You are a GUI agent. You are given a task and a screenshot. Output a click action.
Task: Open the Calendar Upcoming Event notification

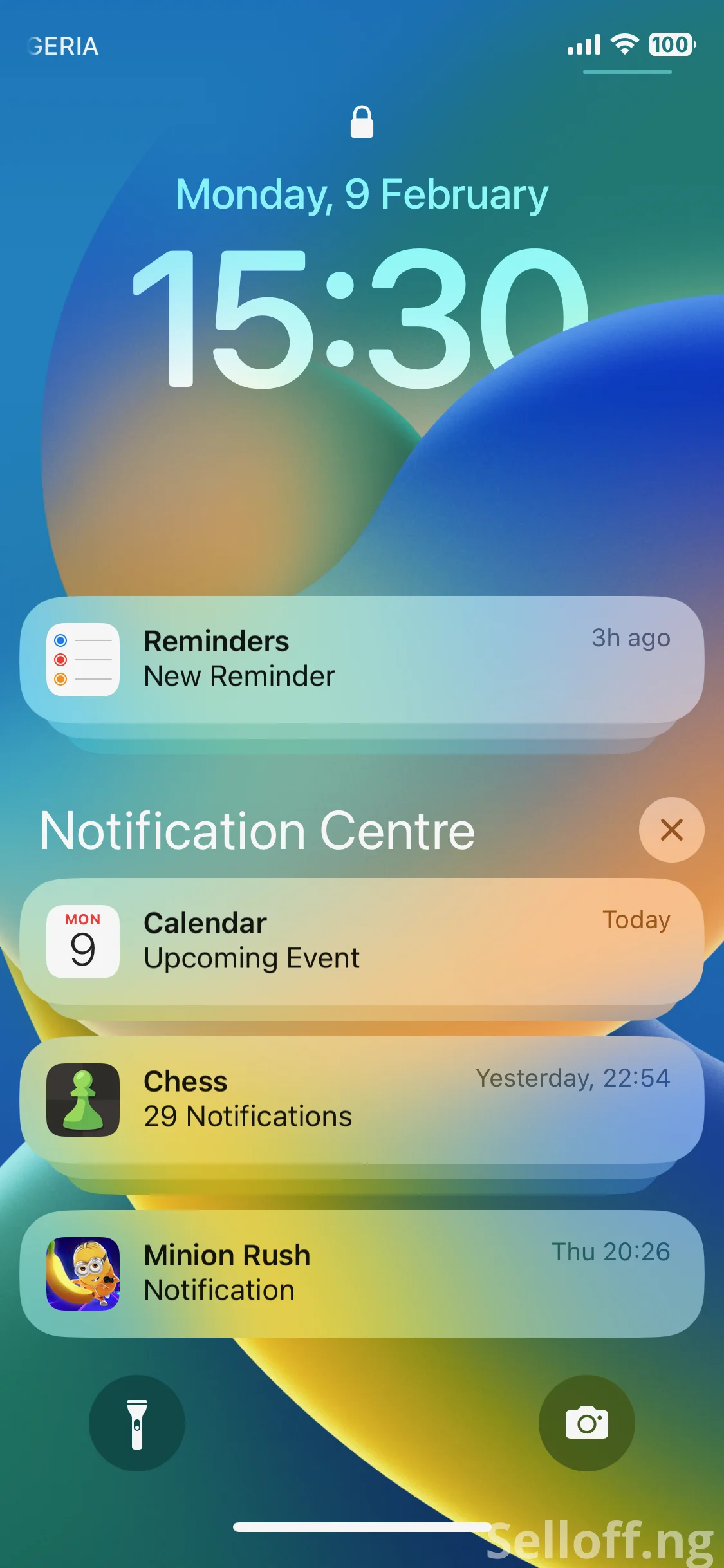(362, 941)
